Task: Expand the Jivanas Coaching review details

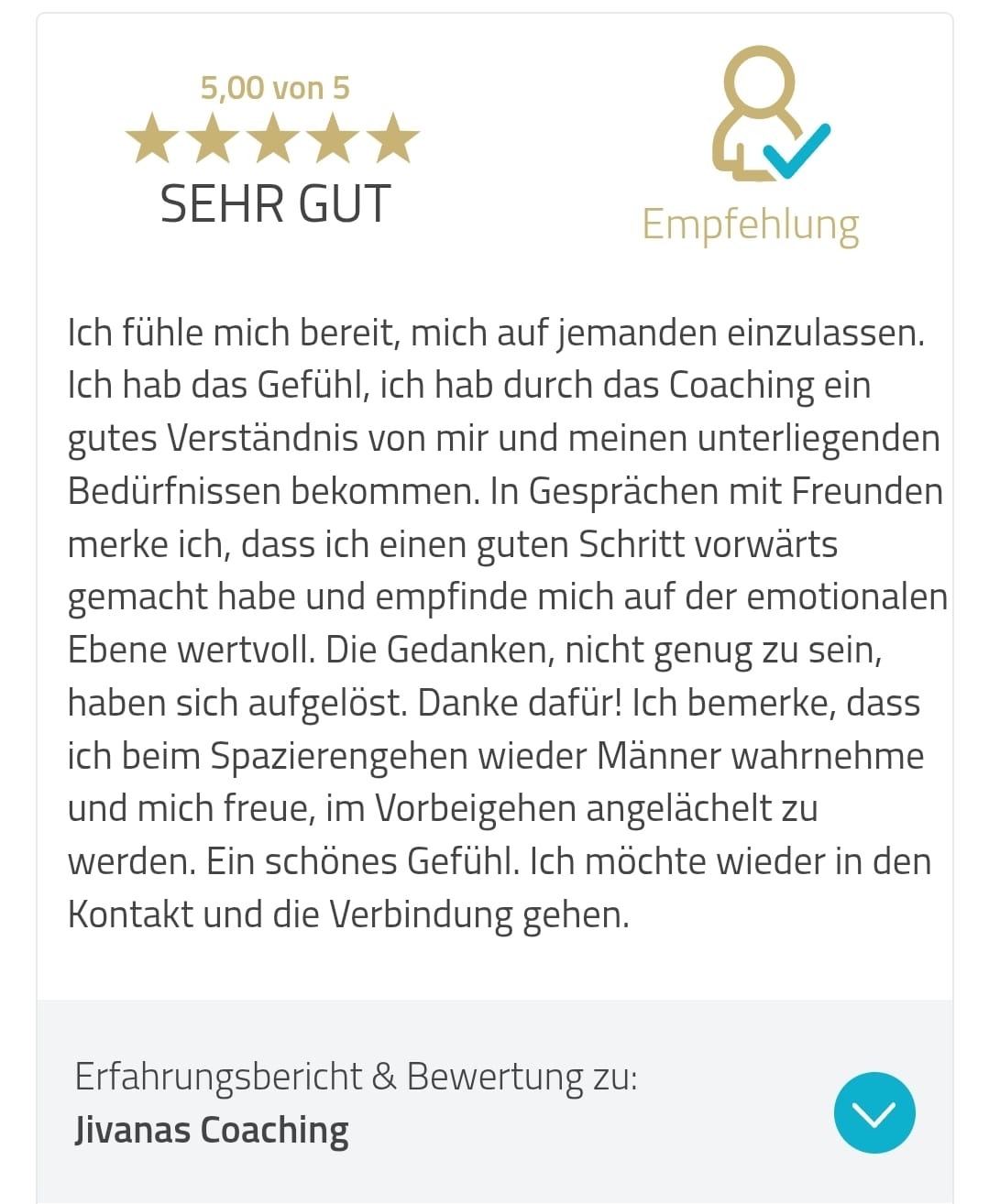Action: pyautogui.click(x=874, y=1112)
